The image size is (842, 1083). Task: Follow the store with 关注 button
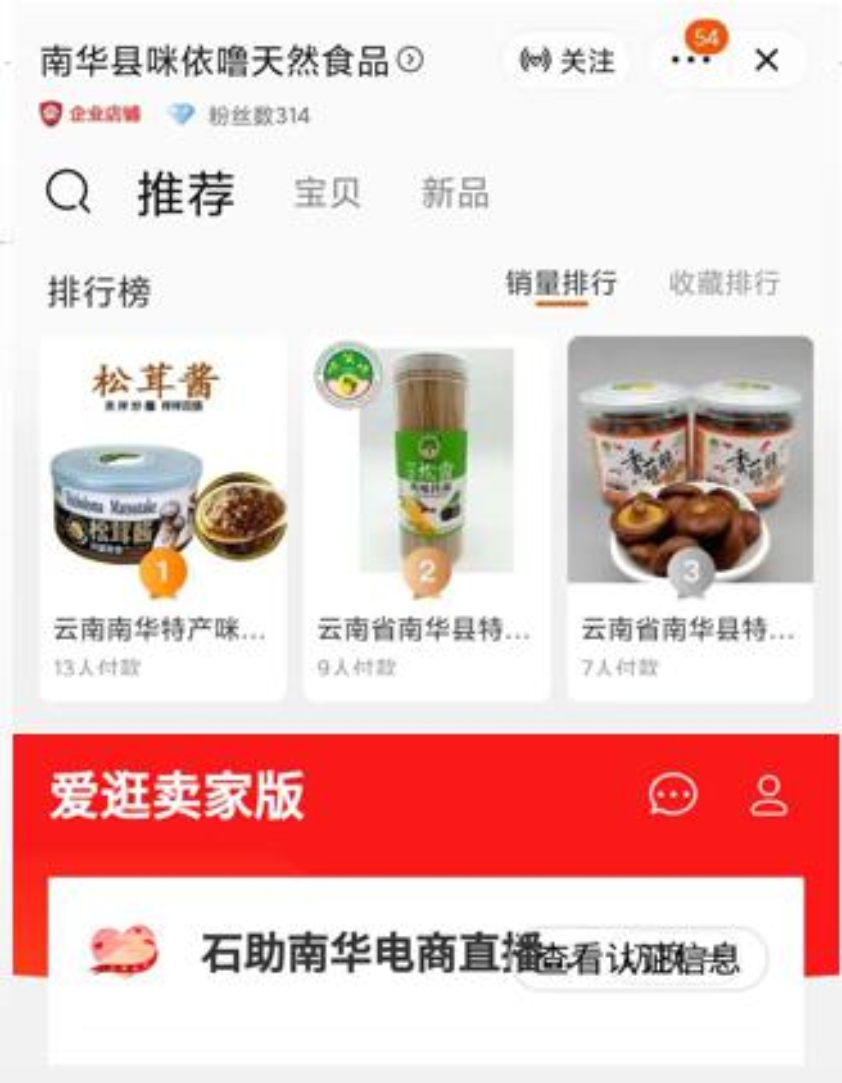coord(568,61)
